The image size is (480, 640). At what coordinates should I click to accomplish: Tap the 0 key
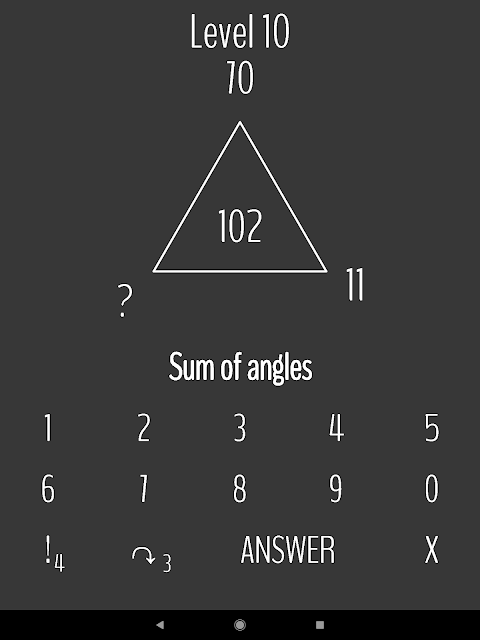coord(432,488)
